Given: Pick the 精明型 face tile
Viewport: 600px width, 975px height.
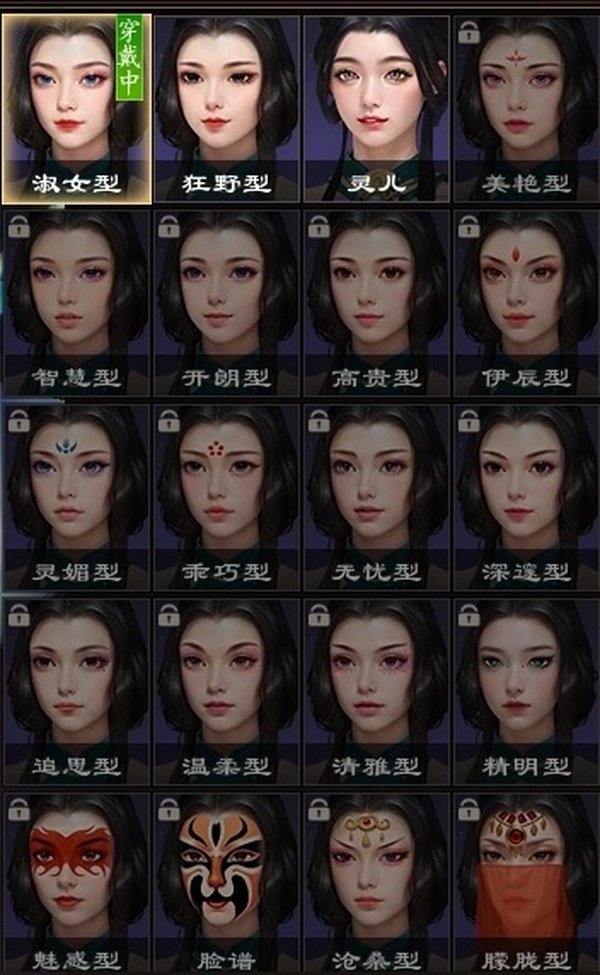Looking at the screenshot, I should tap(525, 690).
